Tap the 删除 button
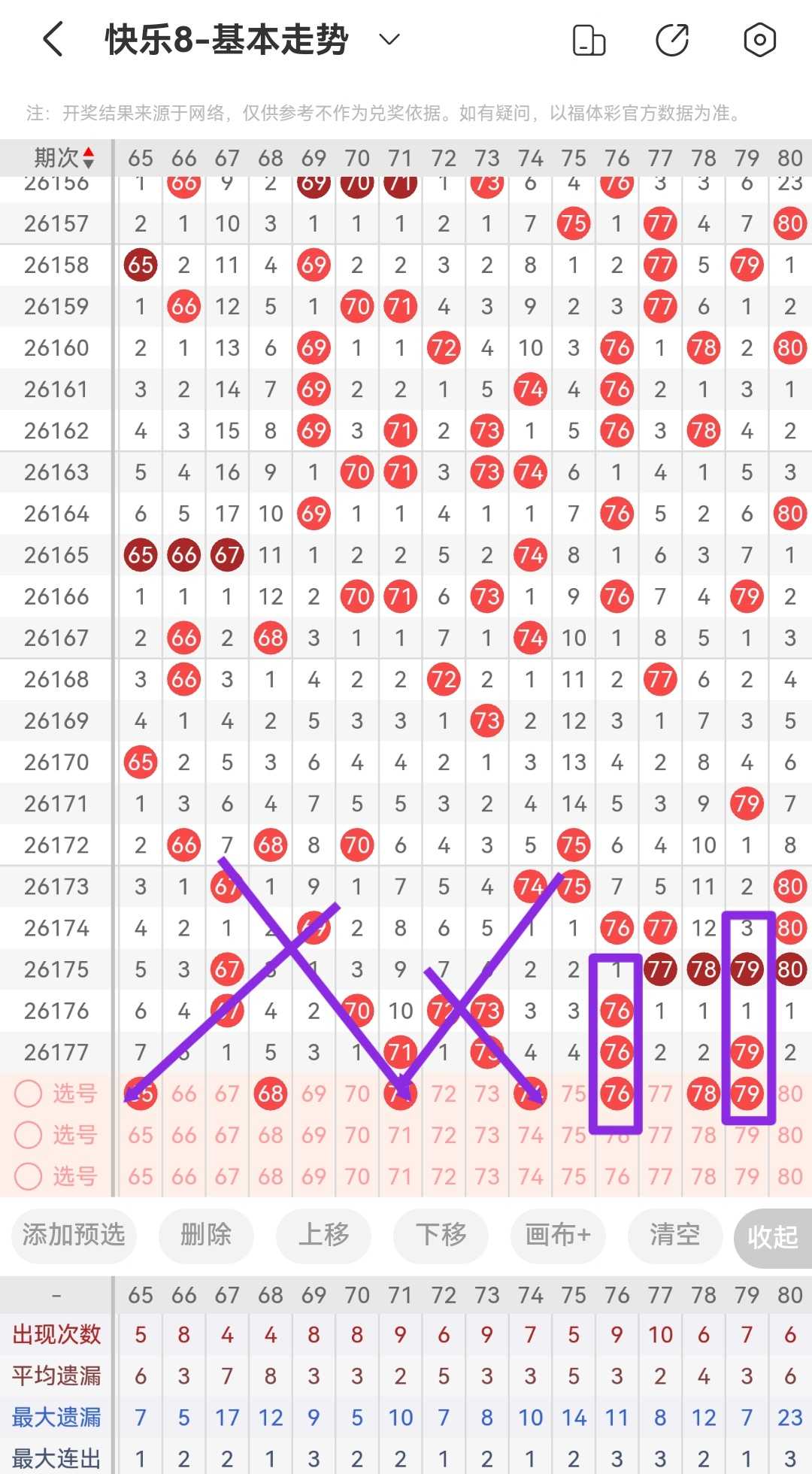The width and height of the screenshot is (812, 1474). point(206,1235)
